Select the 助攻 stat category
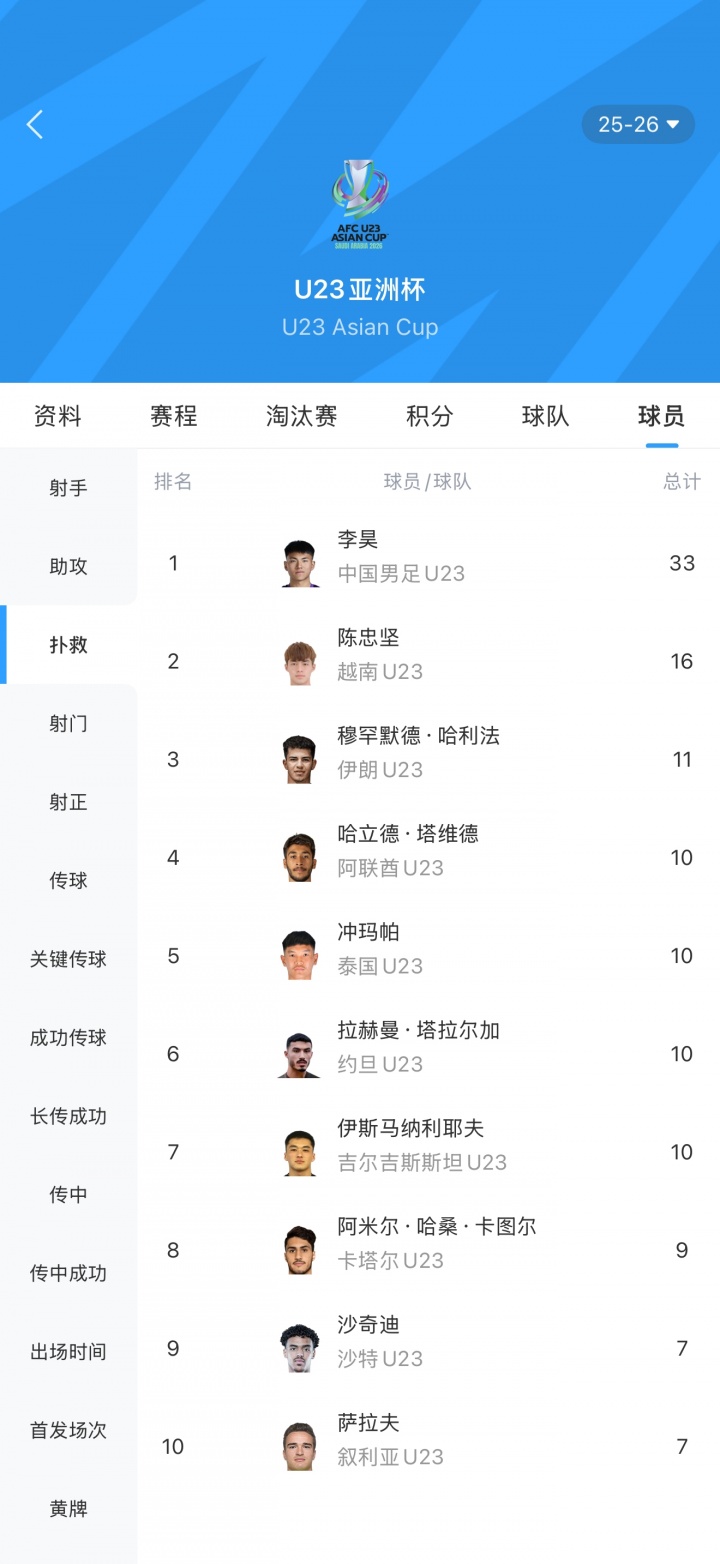This screenshot has width=720, height=1564. 68,566
